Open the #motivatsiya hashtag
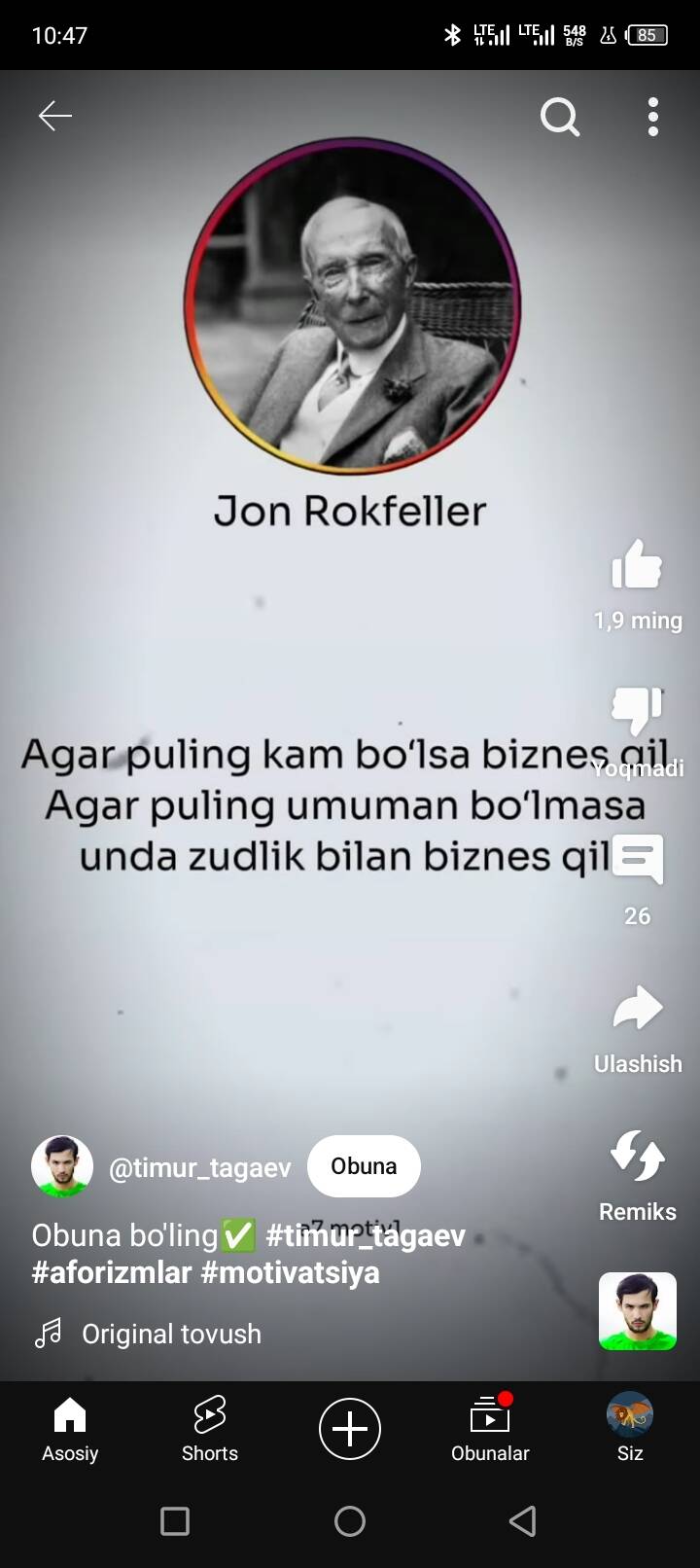The width and height of the screenshot is (700, 1568). point(290,1272)
